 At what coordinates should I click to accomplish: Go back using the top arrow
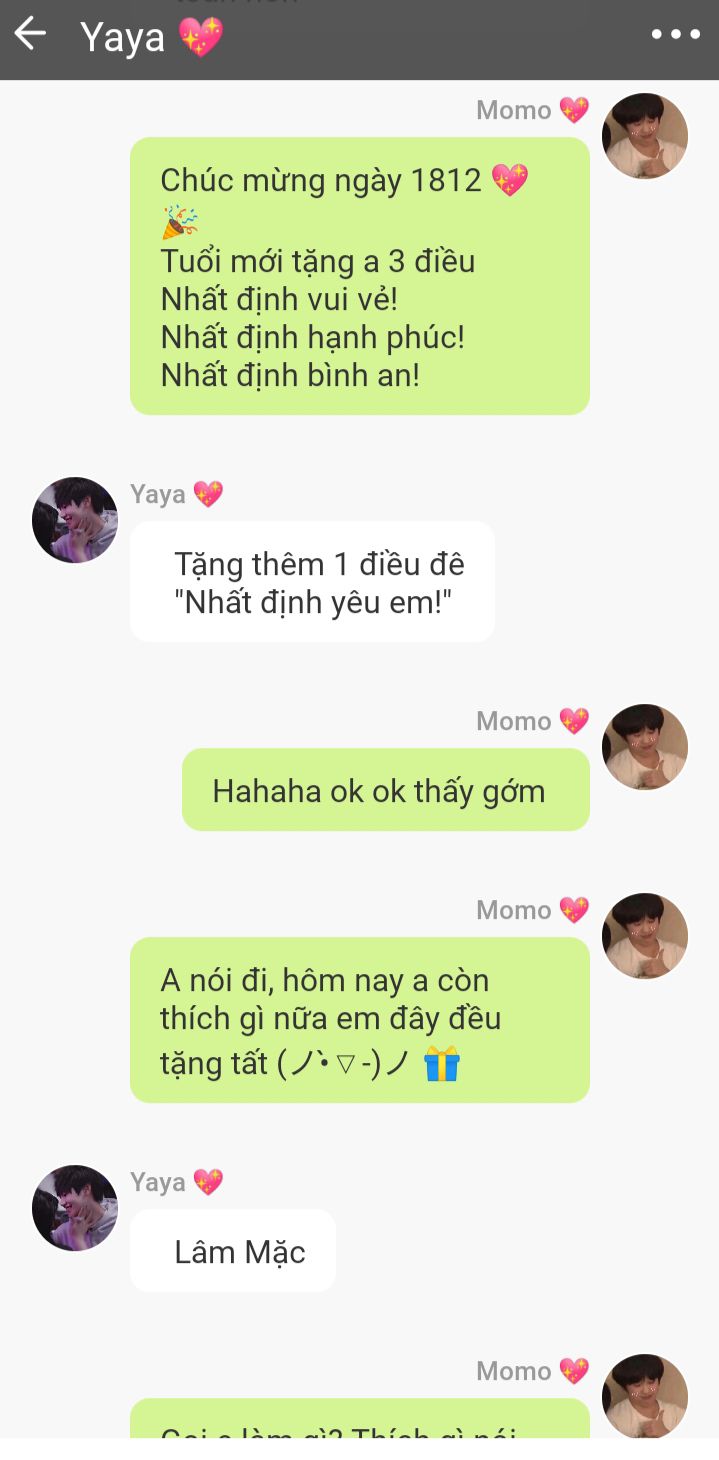30,34
